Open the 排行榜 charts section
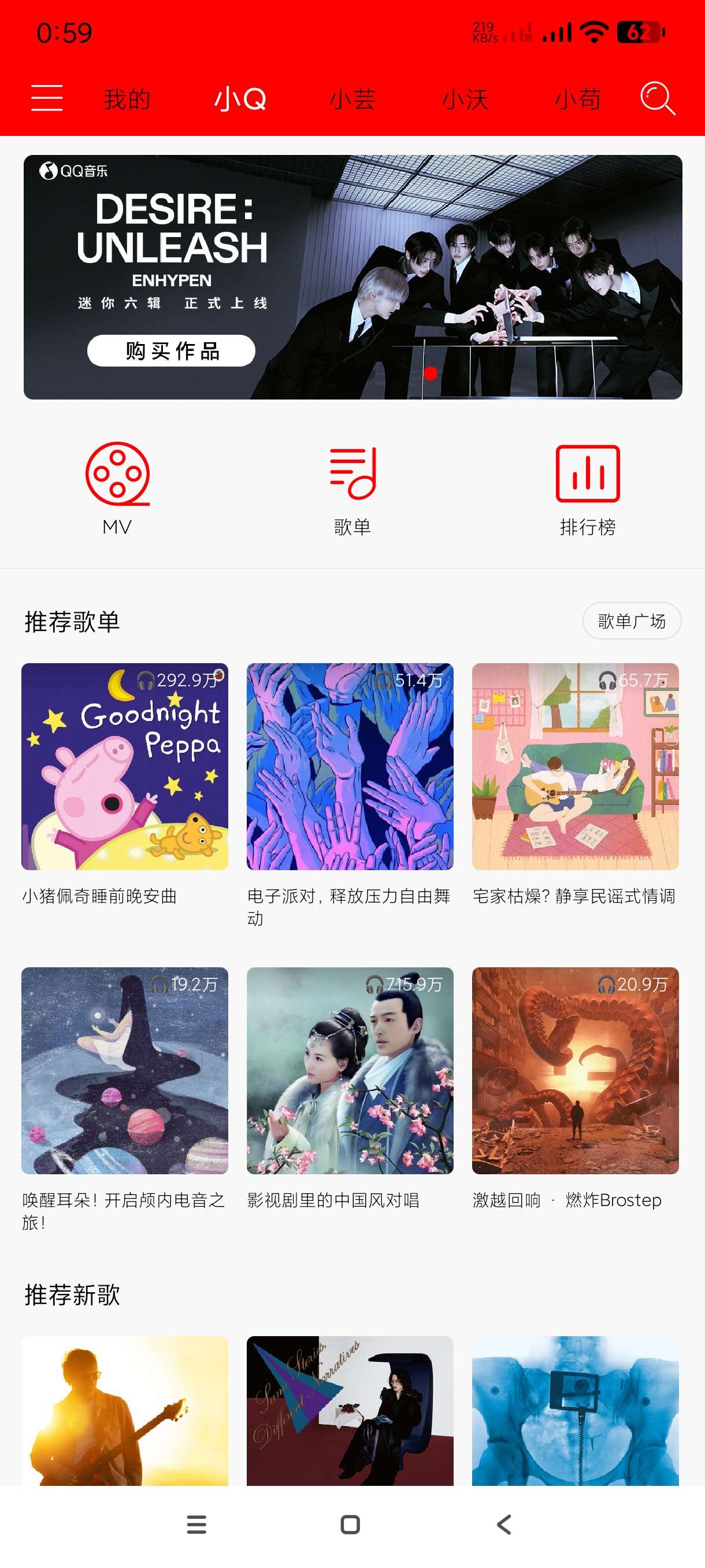This screenshot has width=705, height=1568. pyautogui.click(x=588, y=488)
